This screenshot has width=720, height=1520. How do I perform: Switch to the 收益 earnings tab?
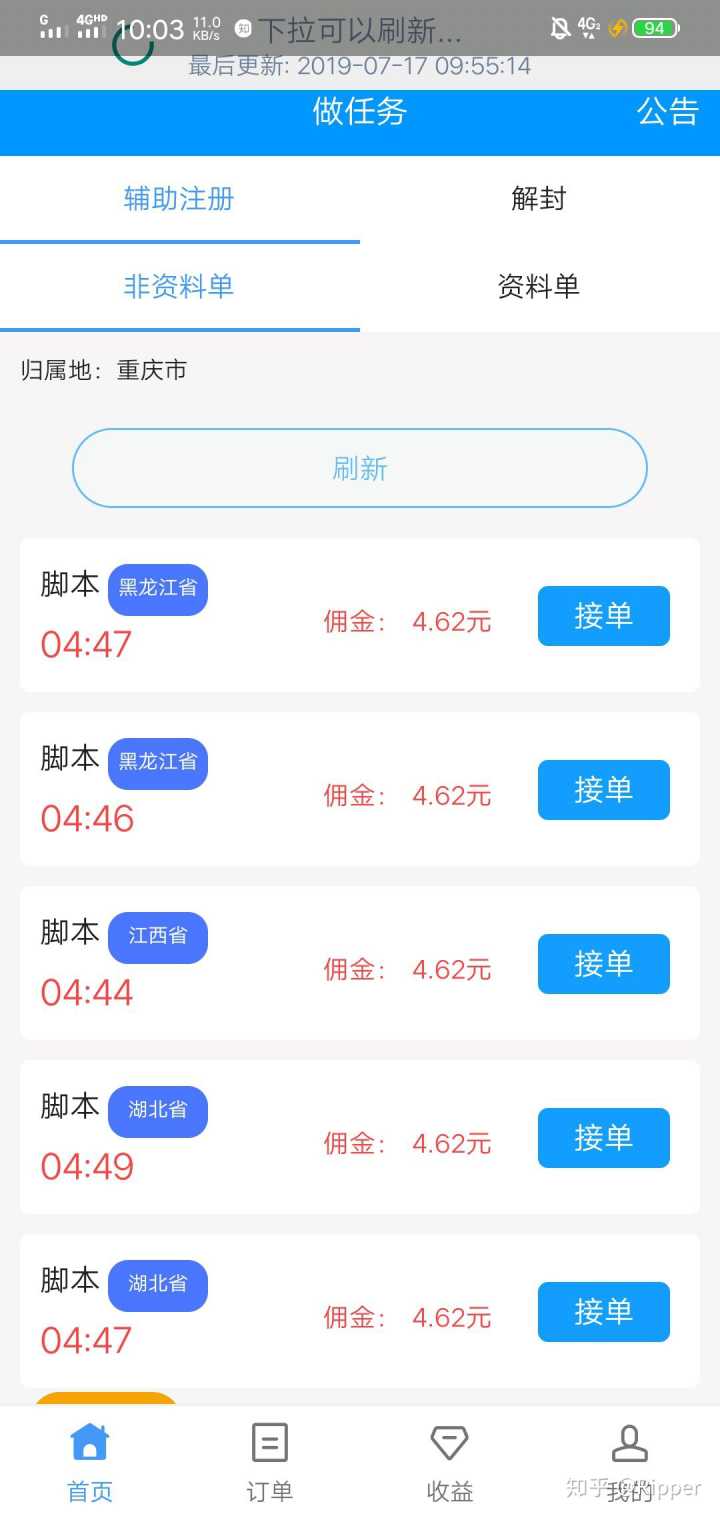pos(450,1462)
